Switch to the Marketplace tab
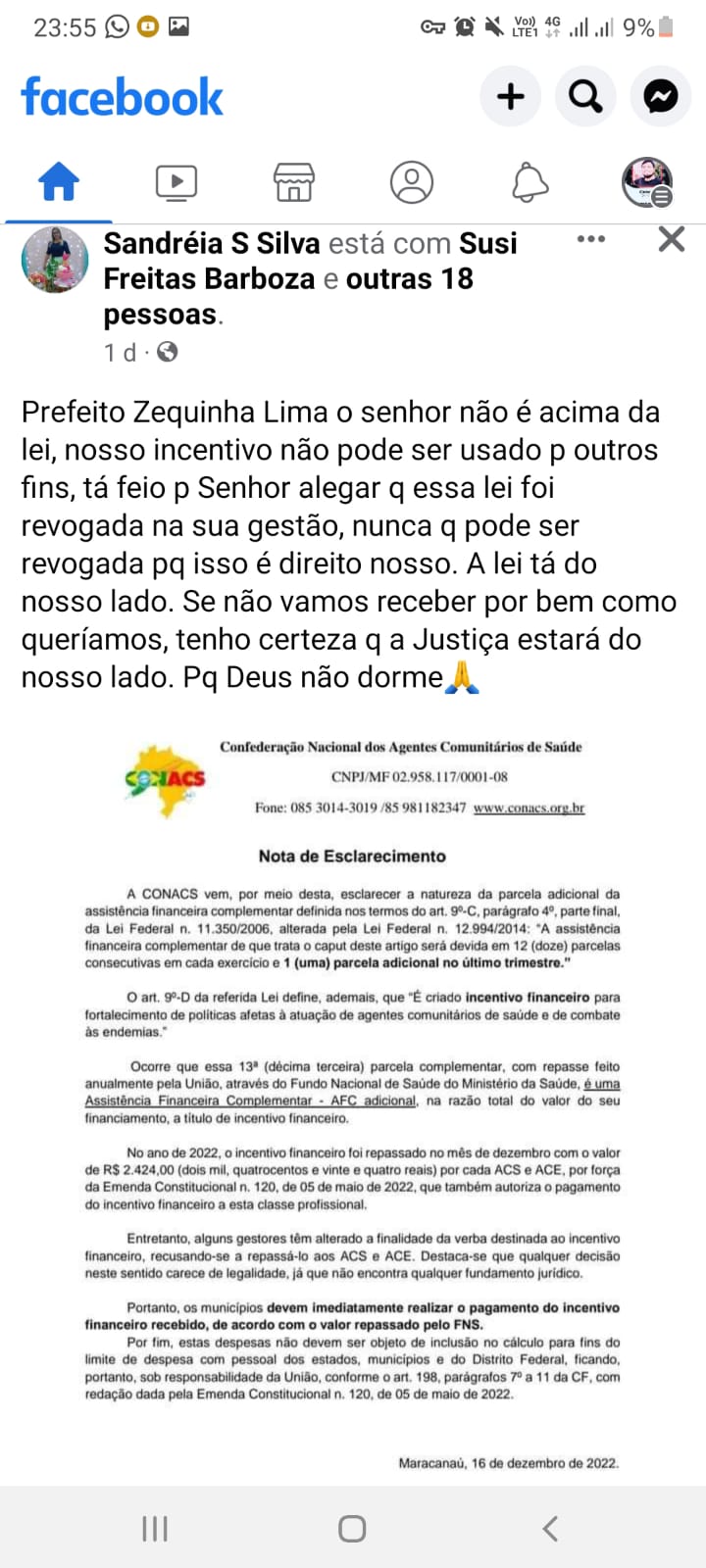The height and width of the screenshot is (1568, 706). click(x=293, y=182)
